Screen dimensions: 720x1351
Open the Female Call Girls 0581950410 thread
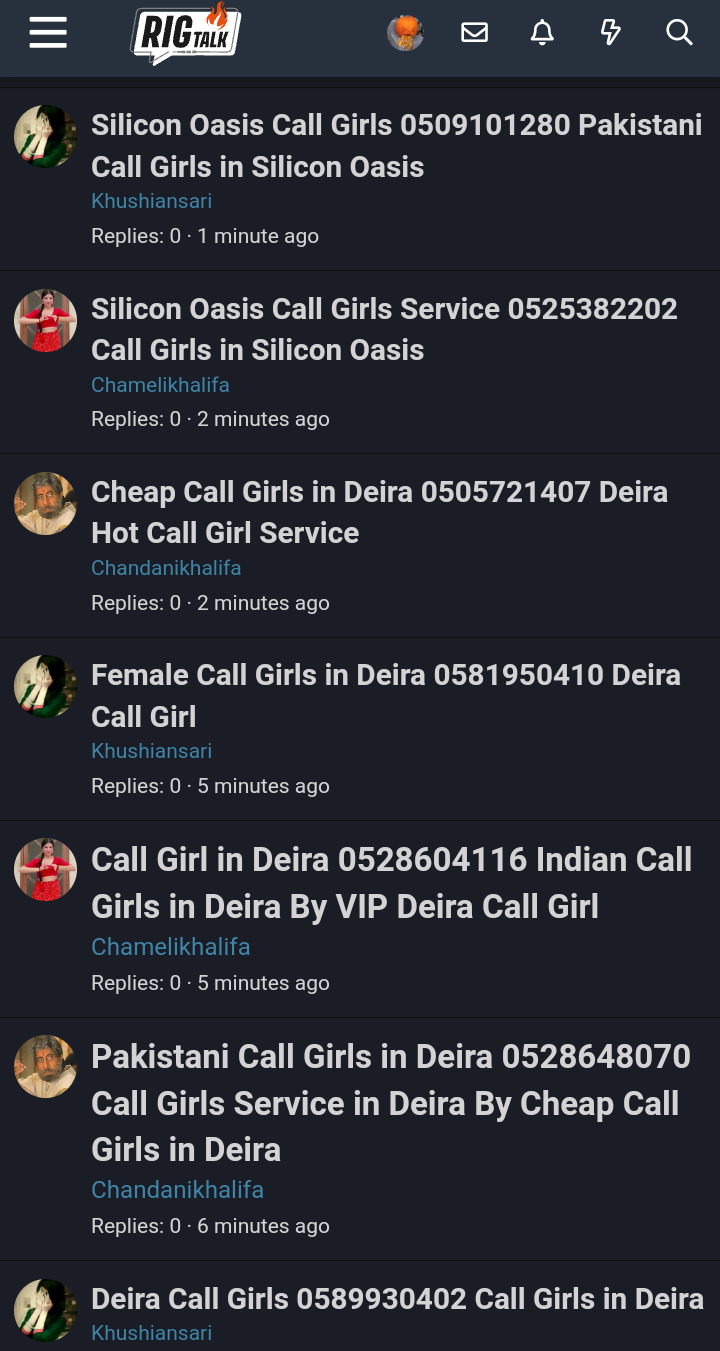coord(386,695)
